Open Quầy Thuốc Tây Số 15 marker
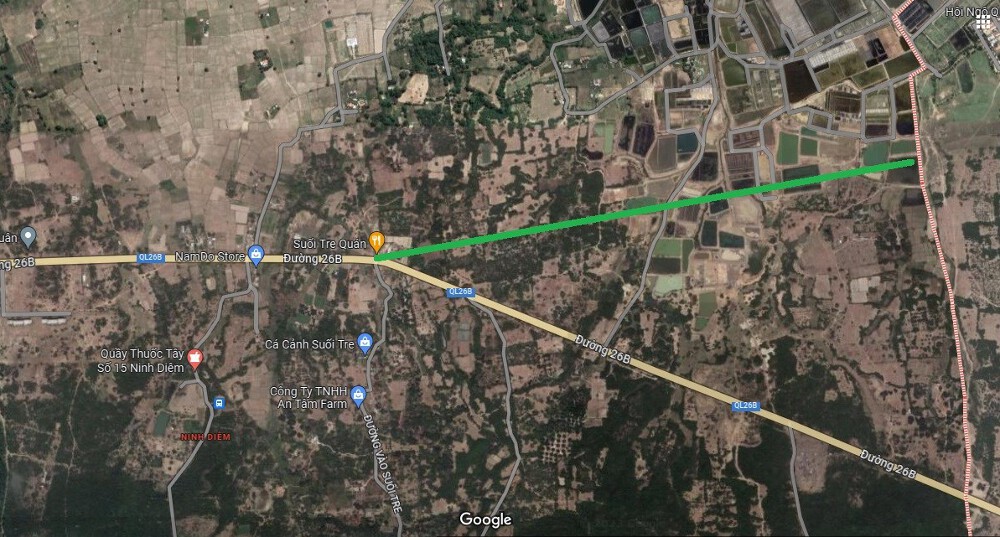The height and width of the screenshot is (537, 1000). pyautogui.click(x=196, y=358)
